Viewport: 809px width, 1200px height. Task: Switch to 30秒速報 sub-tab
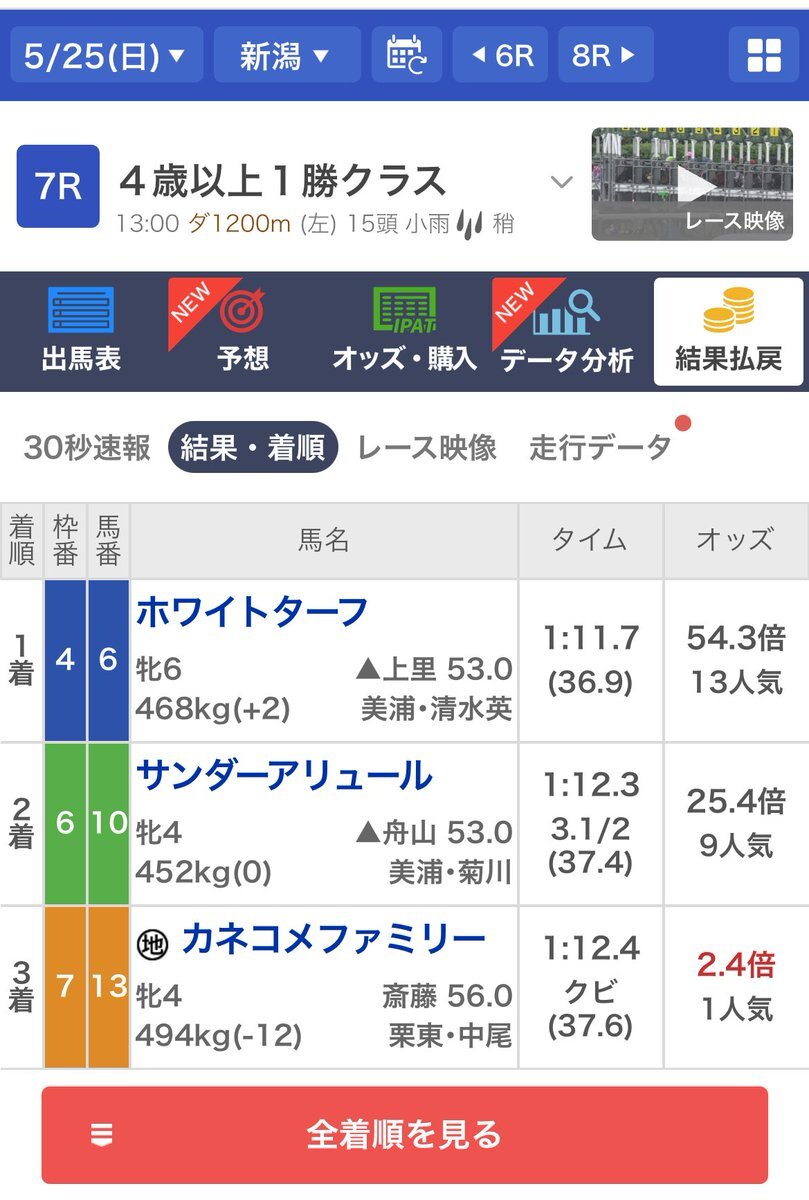click(x=87, y=447)
